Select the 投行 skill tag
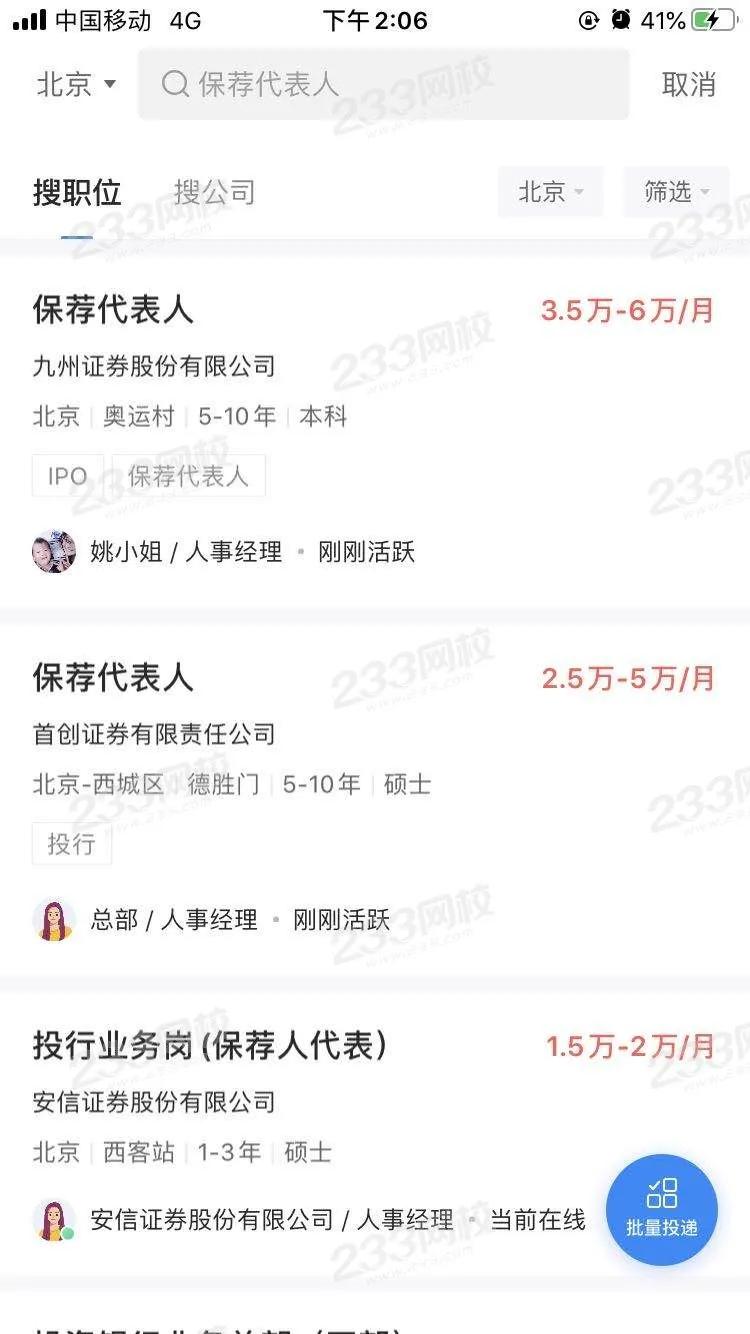The image size is (750, 1334). click(71, 845)
